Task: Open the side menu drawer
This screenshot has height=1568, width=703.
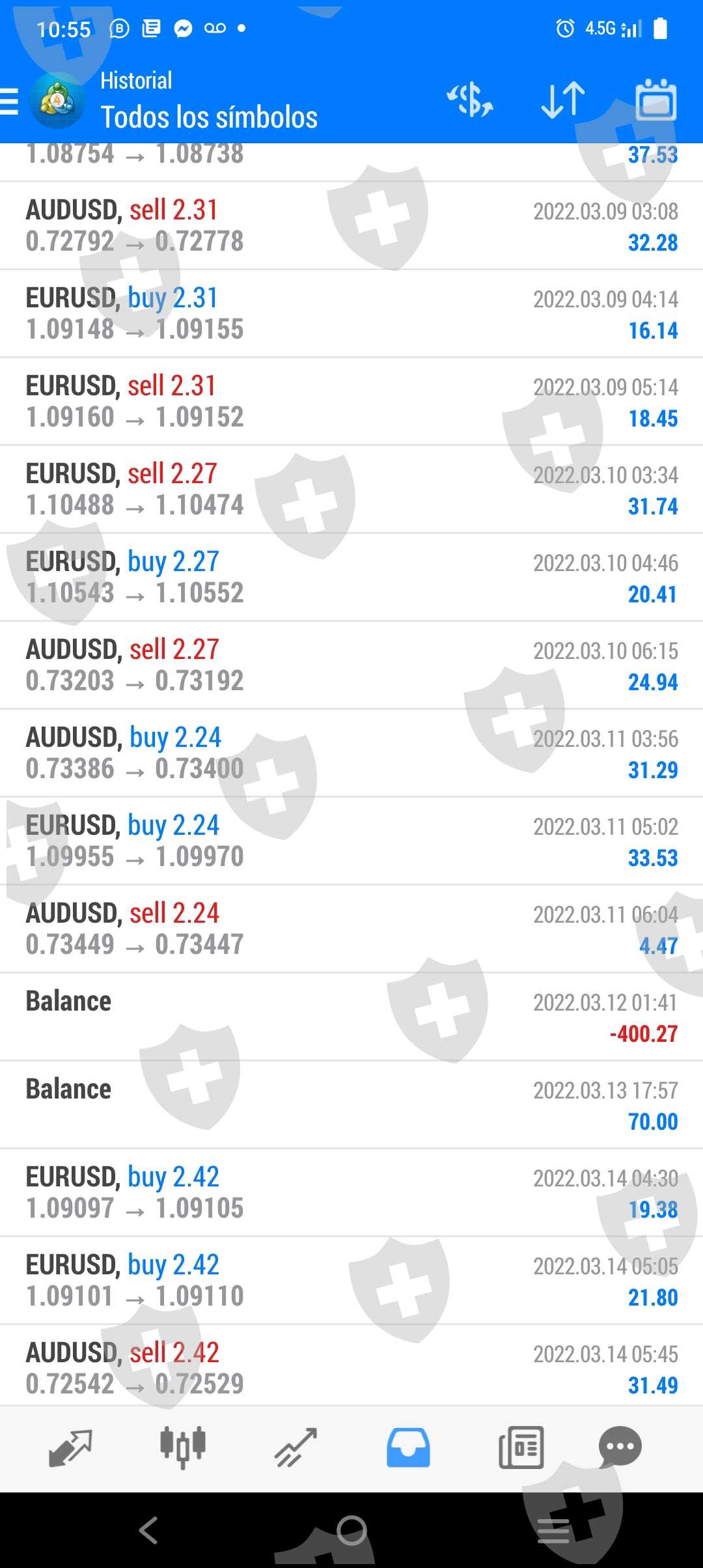Action: click(x=10, y=102)
